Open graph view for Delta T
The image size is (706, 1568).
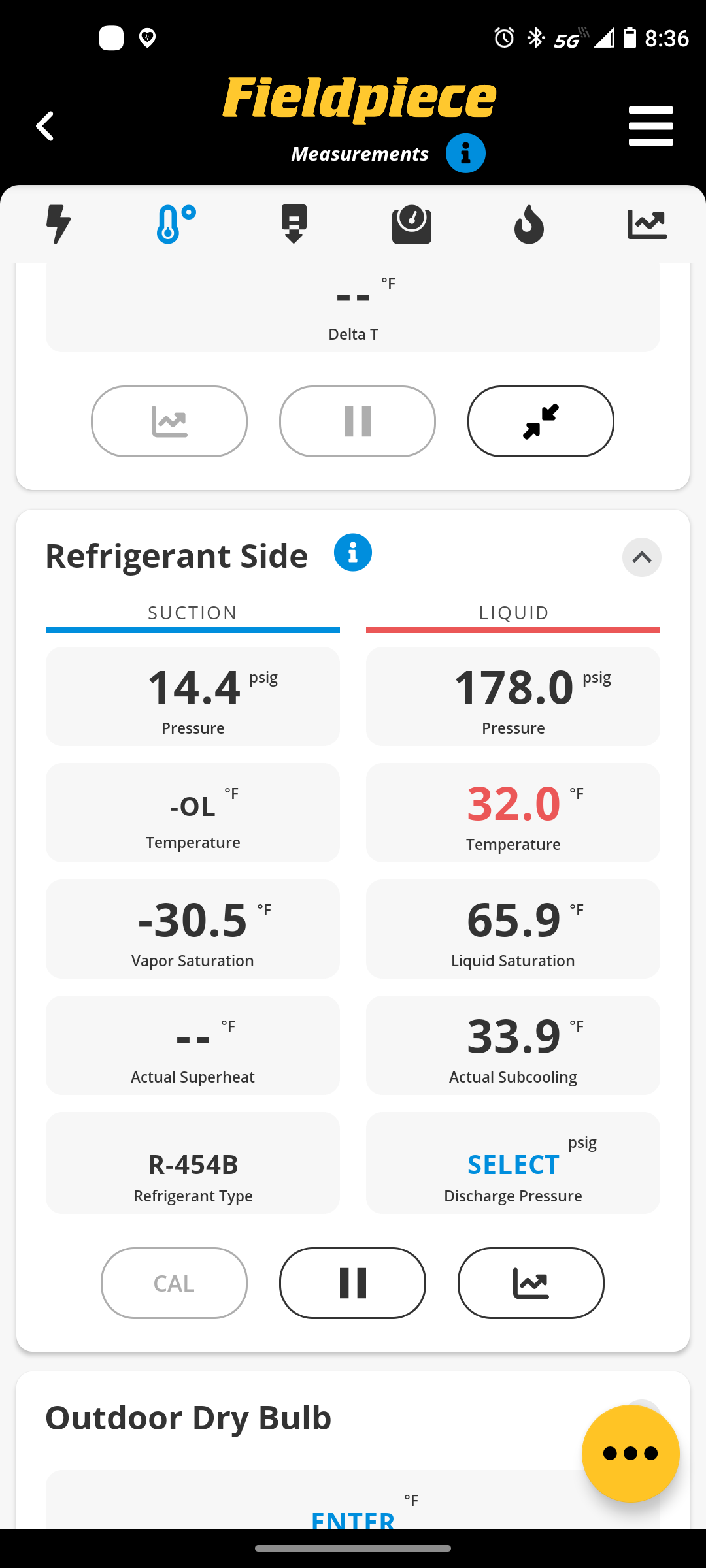pyautogui.click(x=169, y=421)
